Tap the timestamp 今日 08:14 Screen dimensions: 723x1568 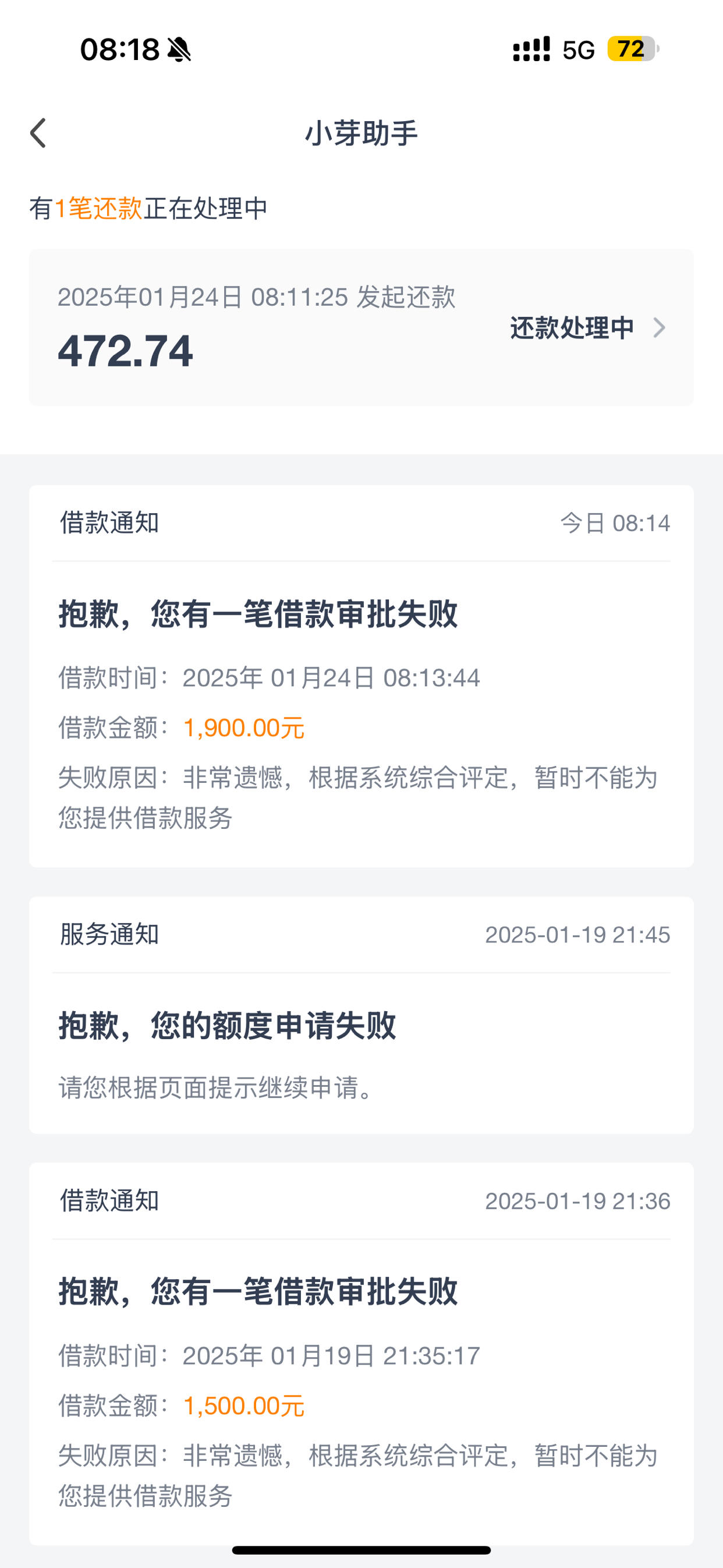[615, 523]
